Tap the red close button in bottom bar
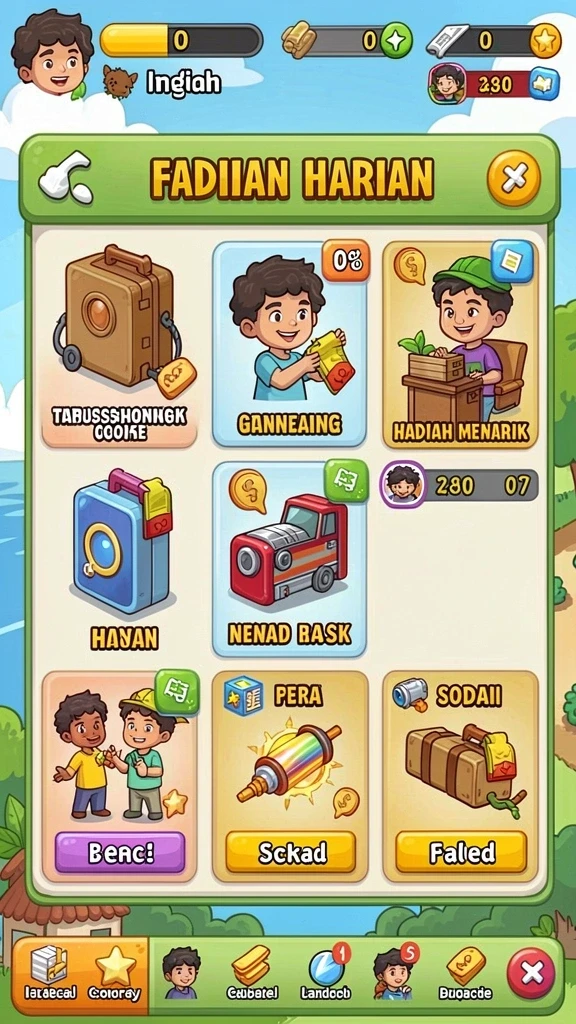The width and height of the screenshot is (576, 1024). click(532, 973)
